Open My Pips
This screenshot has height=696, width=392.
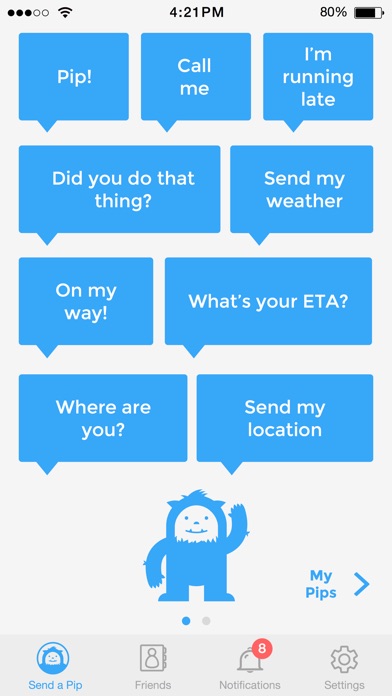click(x=338, y=585)
